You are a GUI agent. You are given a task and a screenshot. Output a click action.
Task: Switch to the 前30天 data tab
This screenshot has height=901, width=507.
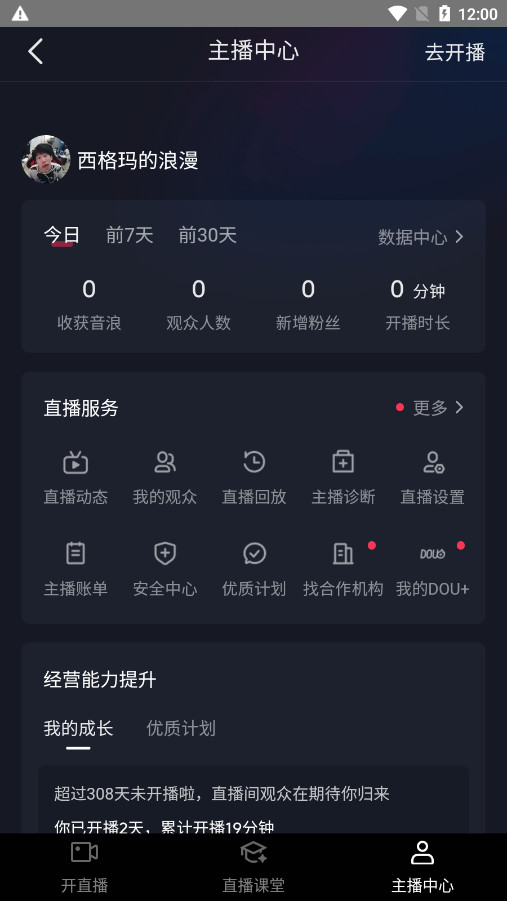pos(208,235)
